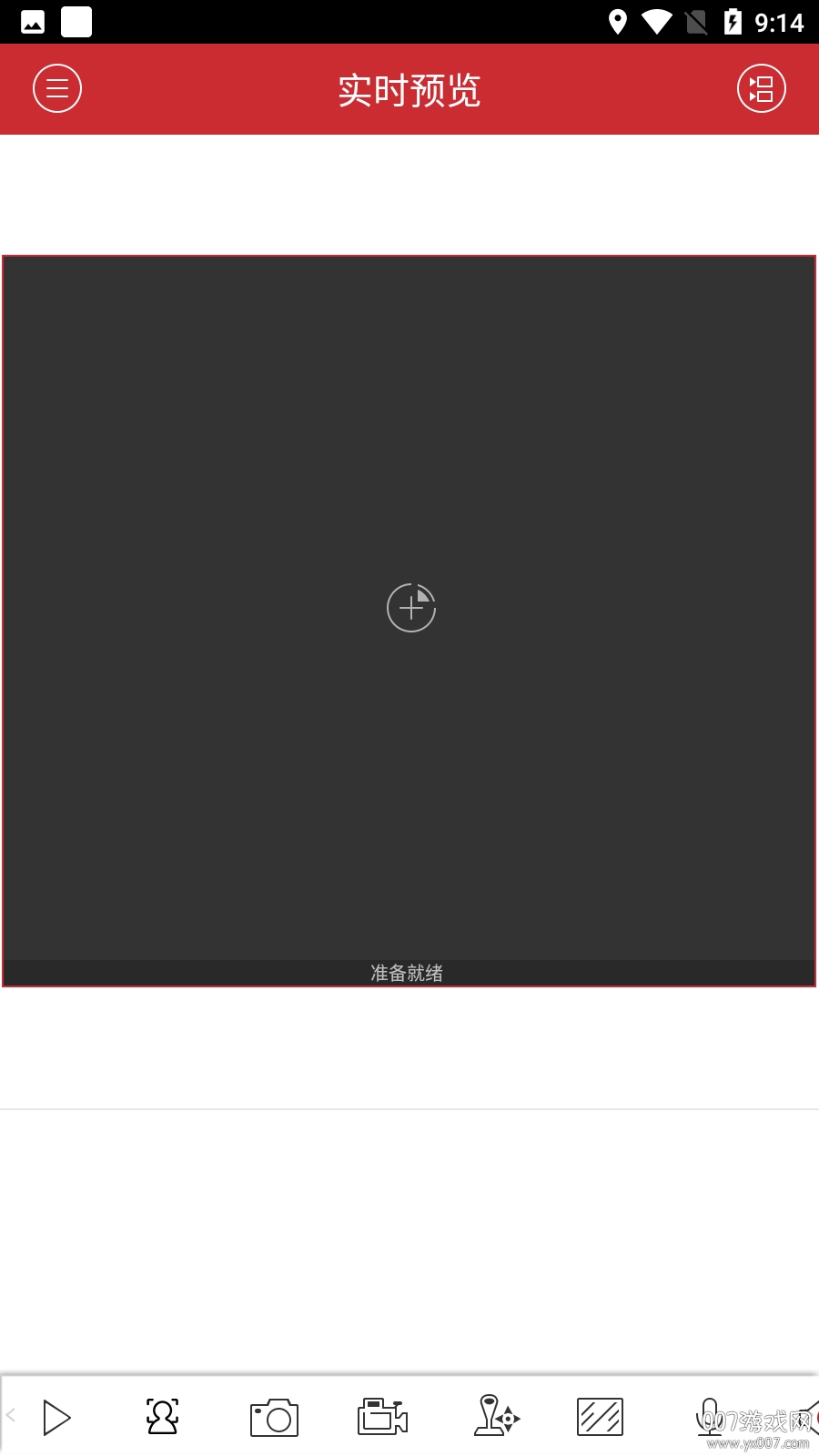Viewport: 819px width, 1456px height.
Task: Change the video quality setting
Action: click(601, 1417)
